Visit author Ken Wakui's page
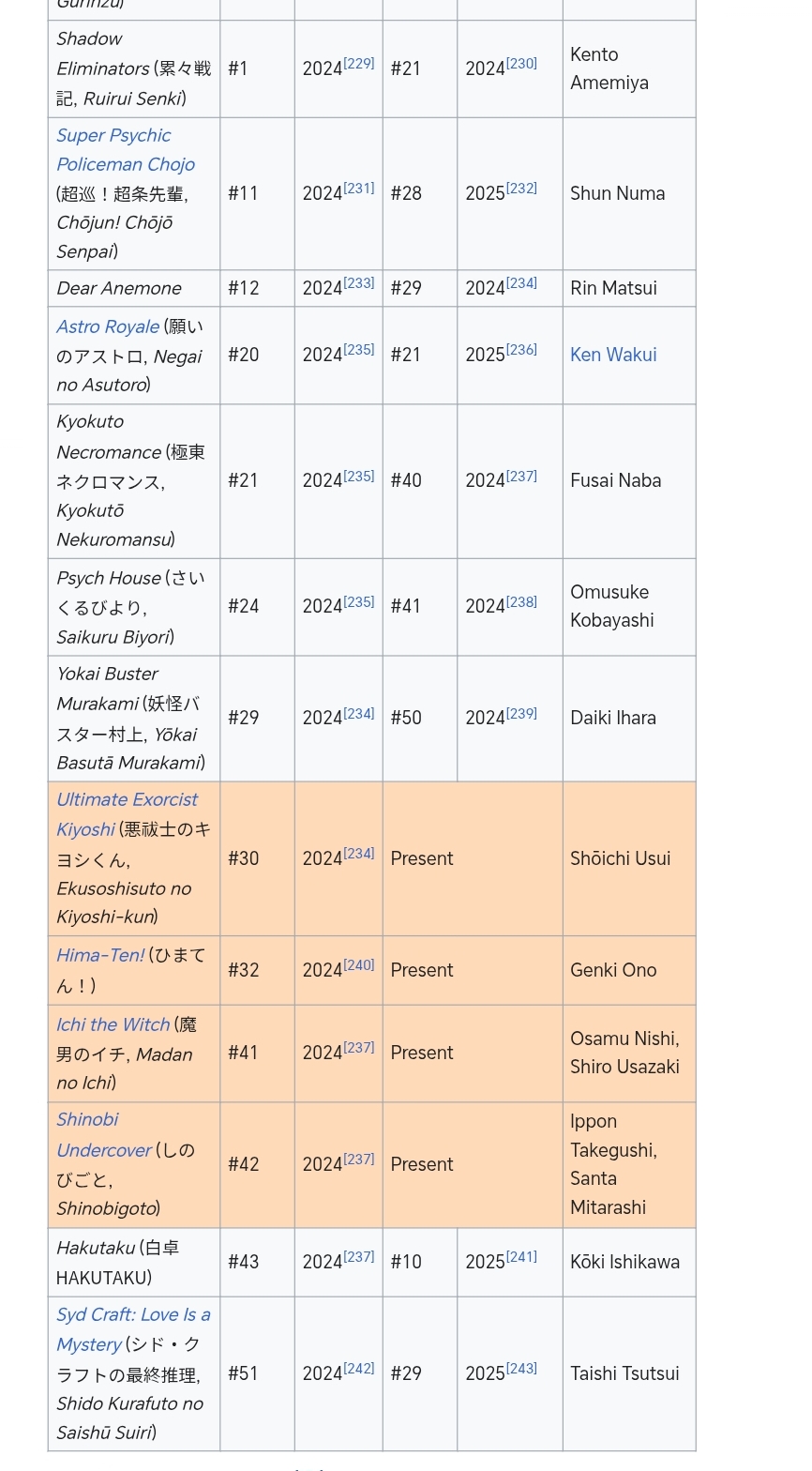Screen dimensions: 812x1471 point(613,355)
